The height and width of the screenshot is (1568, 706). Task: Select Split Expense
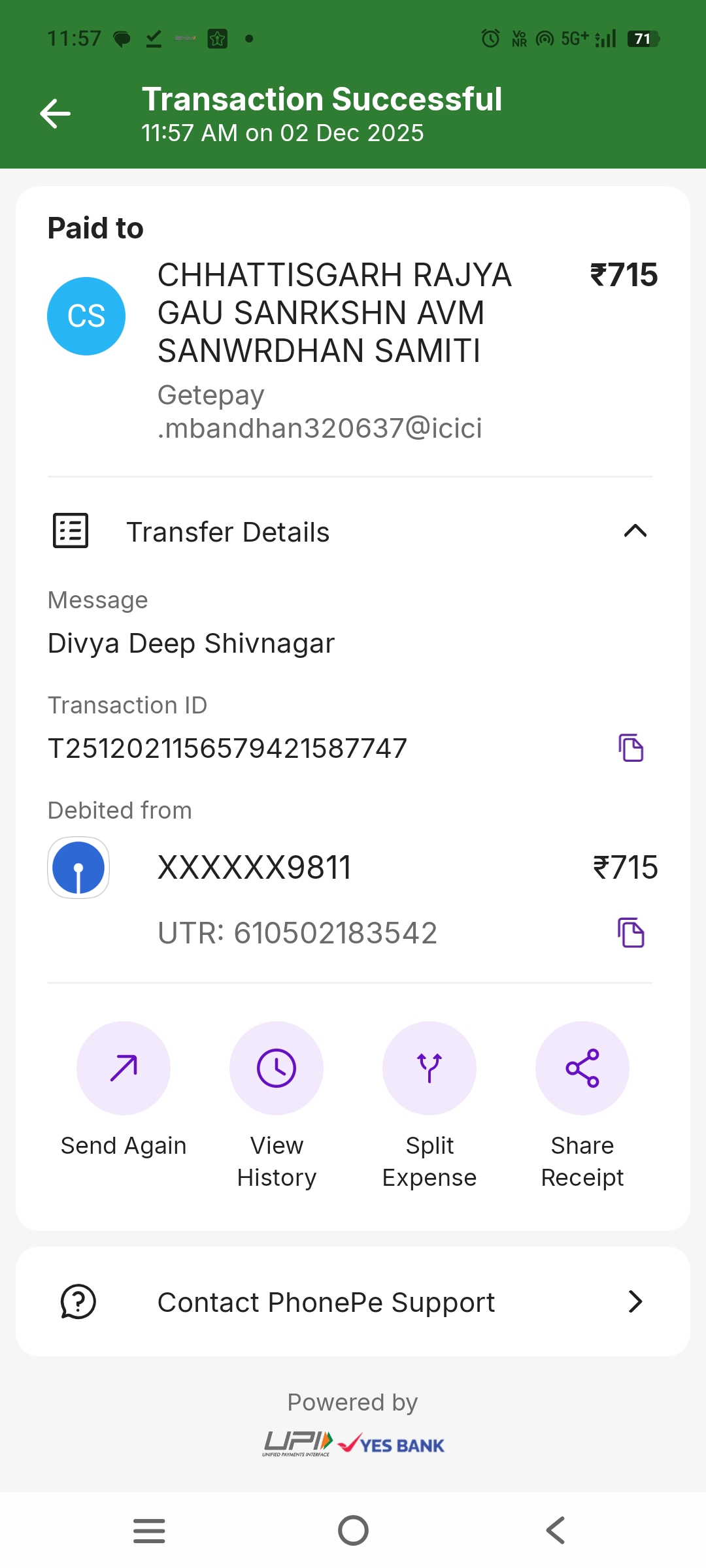click(x=429, y=1069)
